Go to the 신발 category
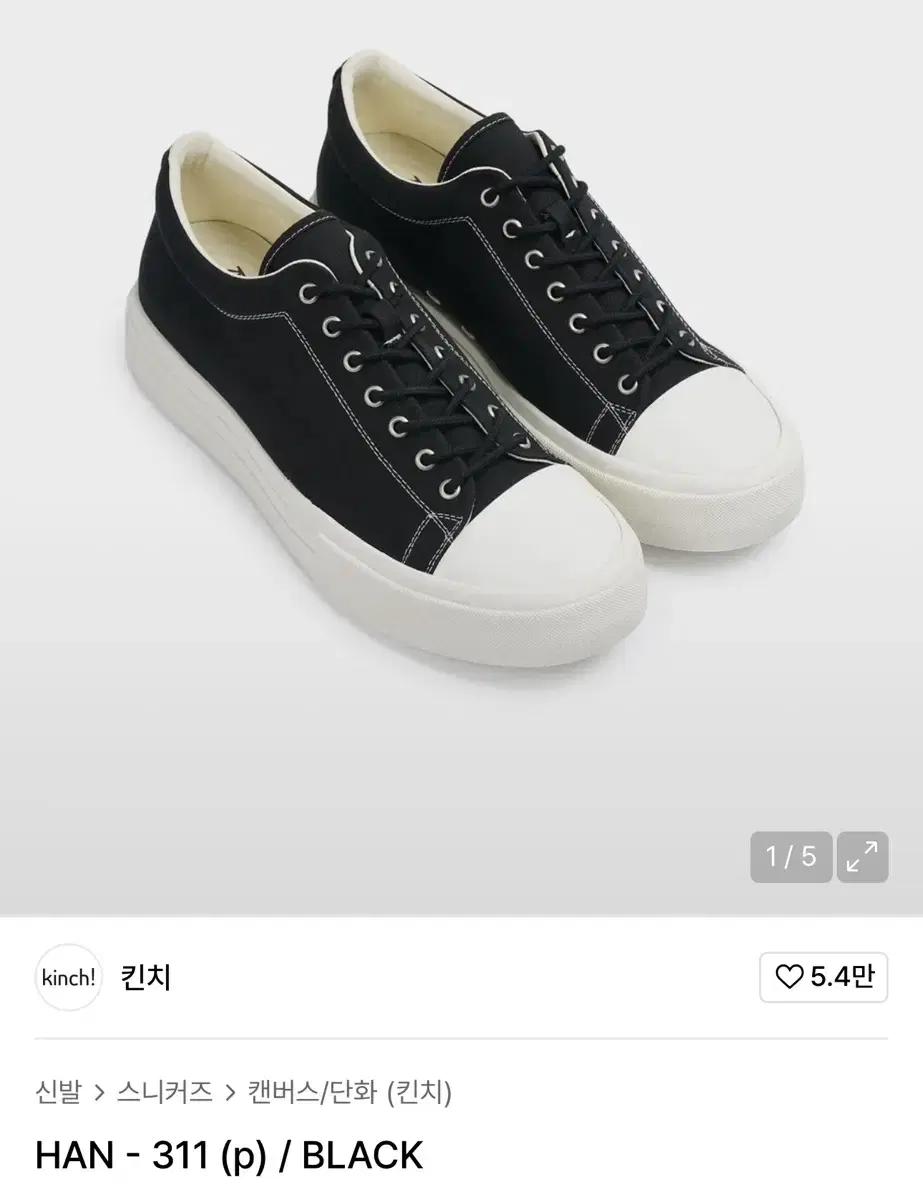 coord(58,1092)
